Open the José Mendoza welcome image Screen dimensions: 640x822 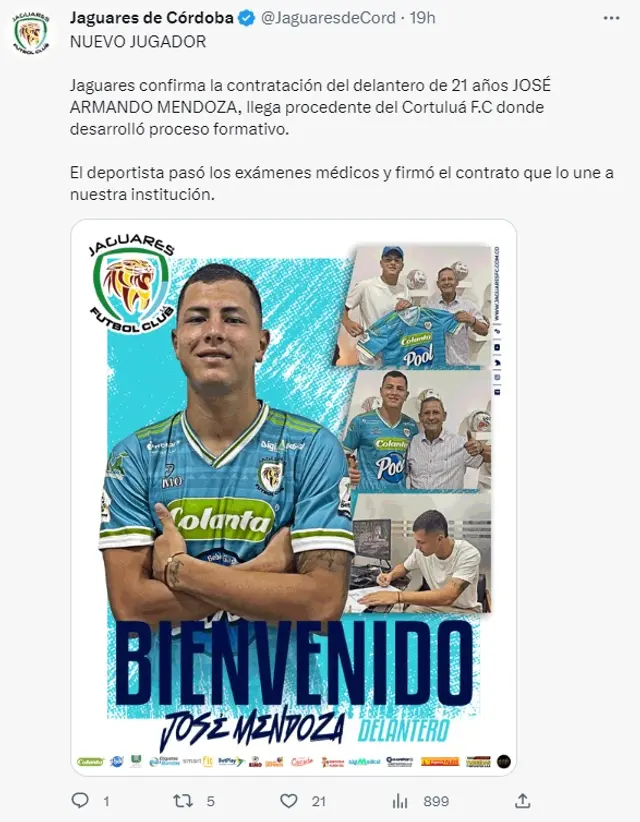293,497
